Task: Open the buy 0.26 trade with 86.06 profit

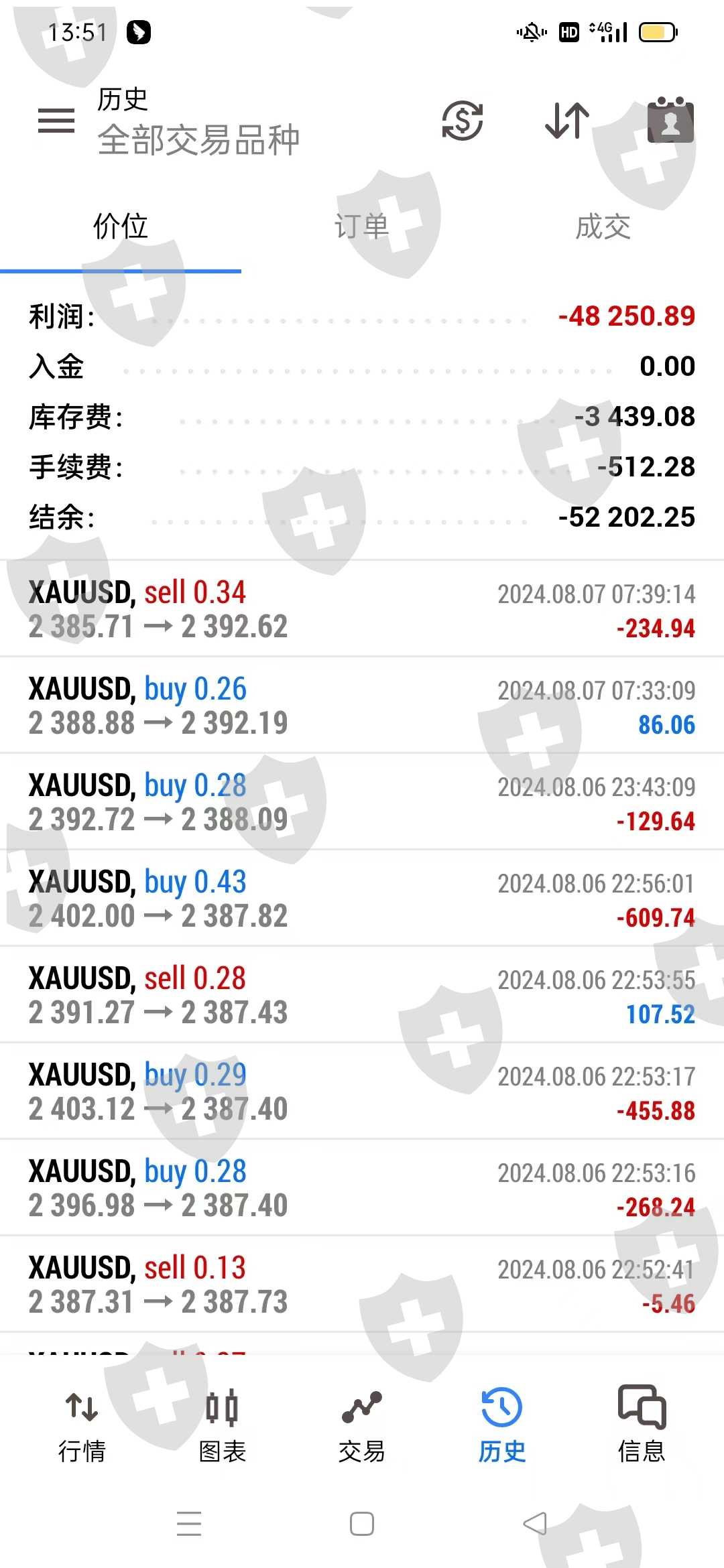Action: [362, 706]
